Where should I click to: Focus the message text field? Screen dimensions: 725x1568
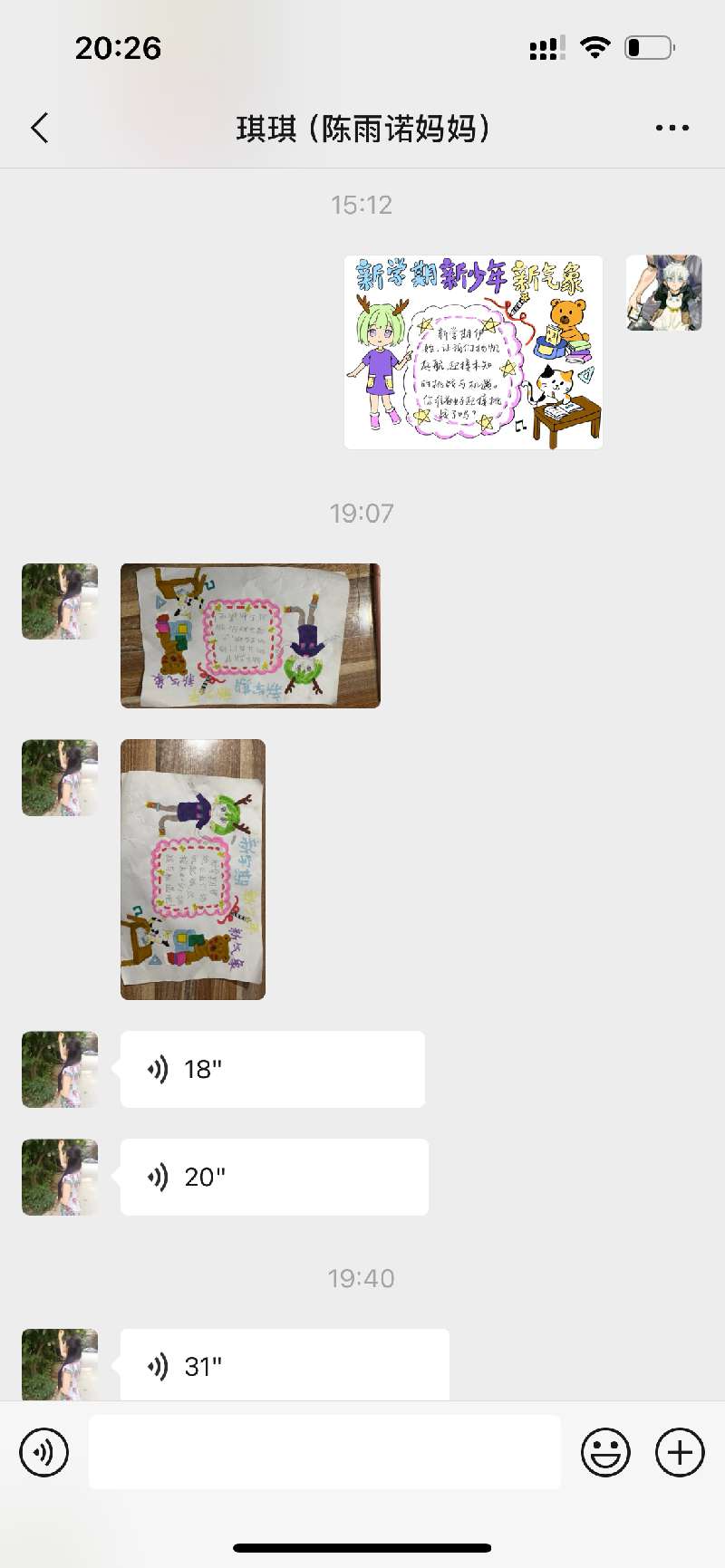(x=324, y=1452)
